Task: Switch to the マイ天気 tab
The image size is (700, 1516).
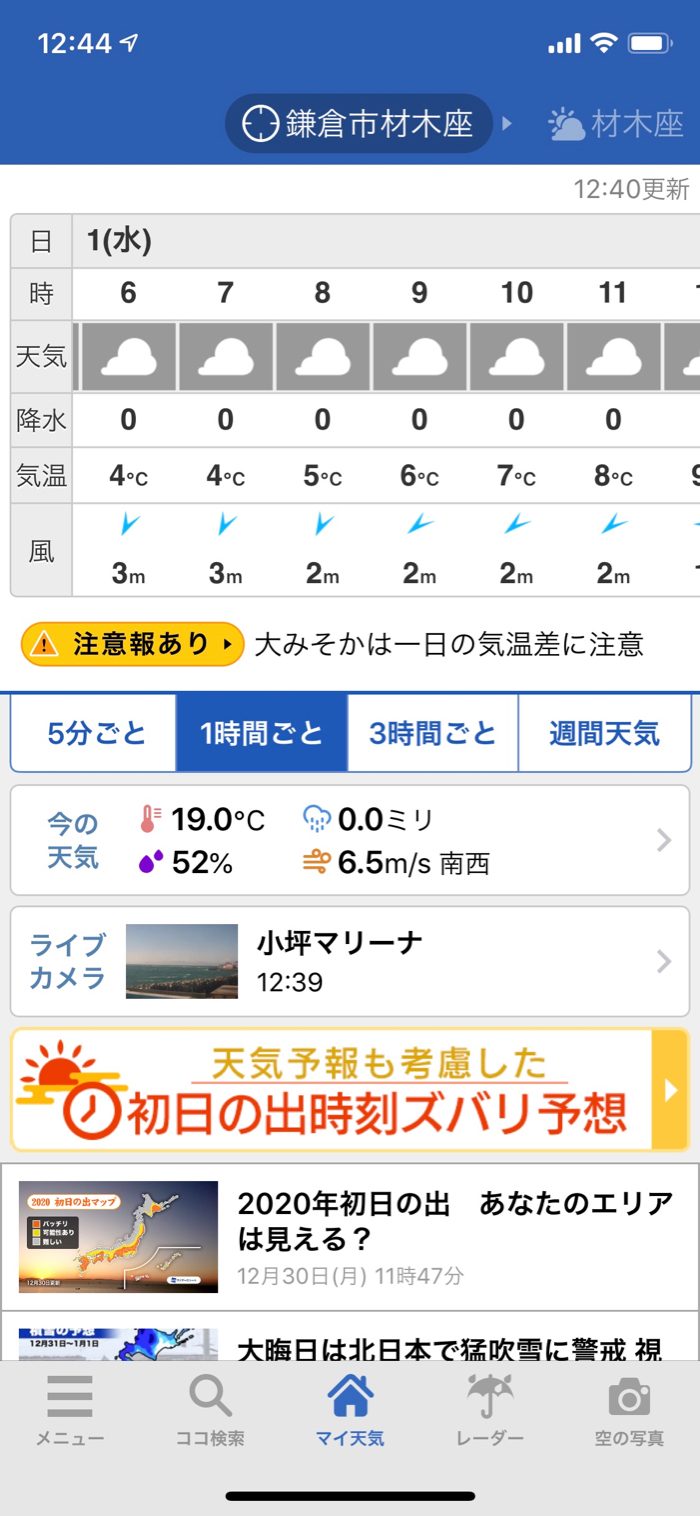Action: [x=350, y=1411]
